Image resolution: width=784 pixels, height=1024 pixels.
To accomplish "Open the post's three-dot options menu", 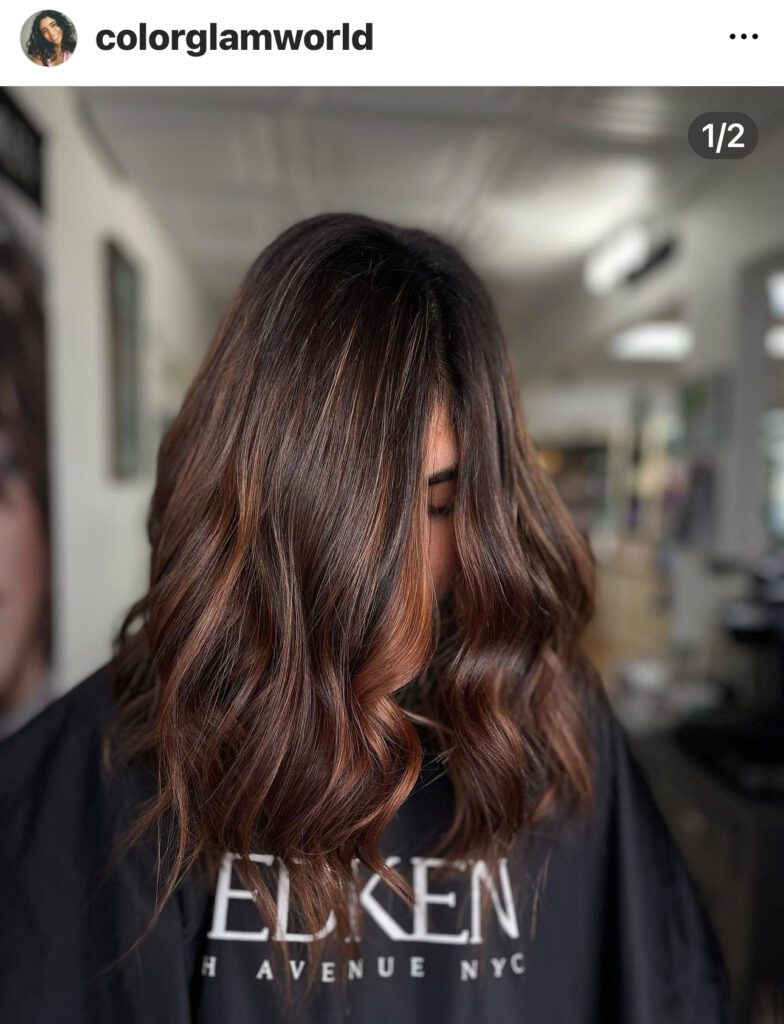I will [x=743, y=37].
